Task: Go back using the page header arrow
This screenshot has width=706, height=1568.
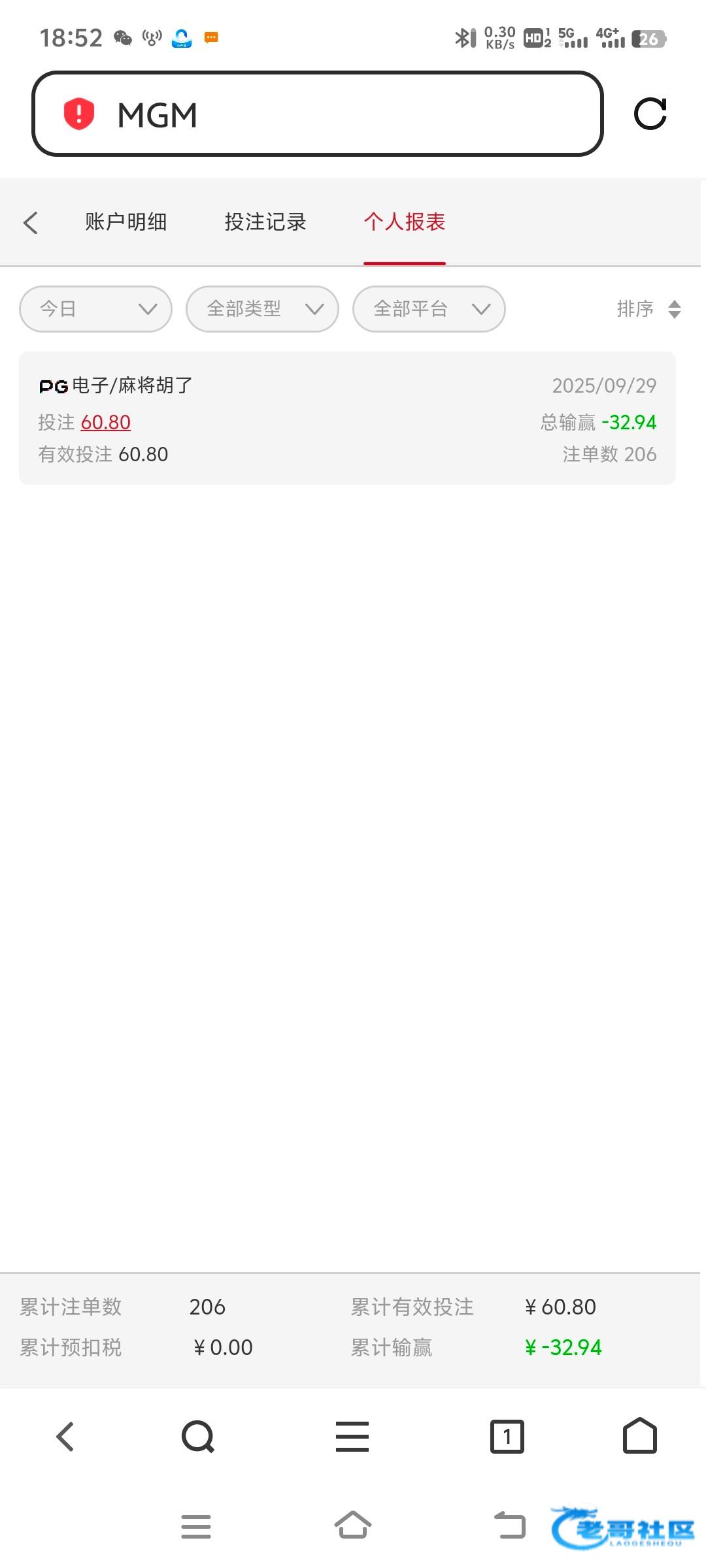Action: tap(31, 222)
